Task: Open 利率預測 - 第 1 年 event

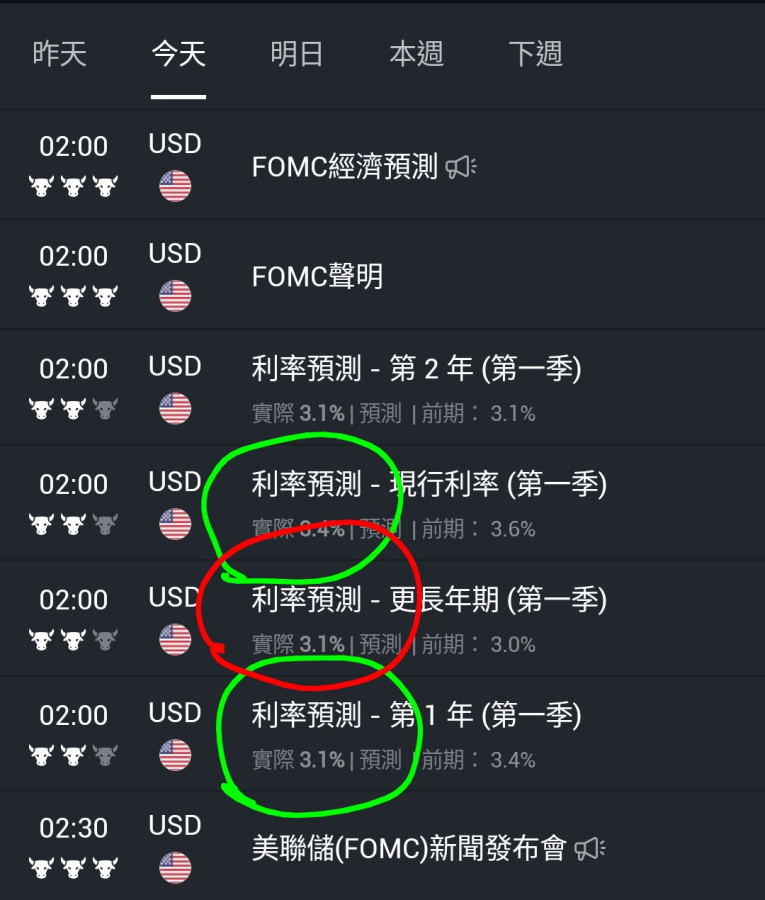Action: [416, 715]
